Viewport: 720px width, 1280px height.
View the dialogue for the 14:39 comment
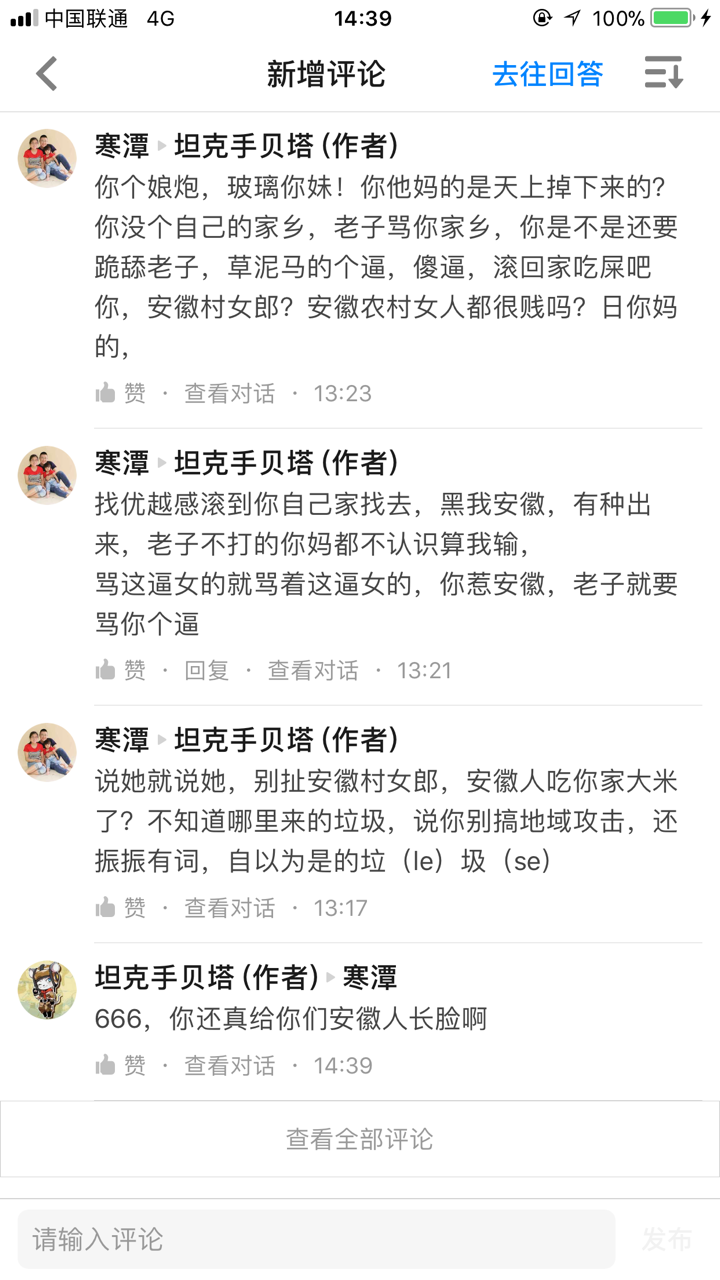[x=229, y=1065]
